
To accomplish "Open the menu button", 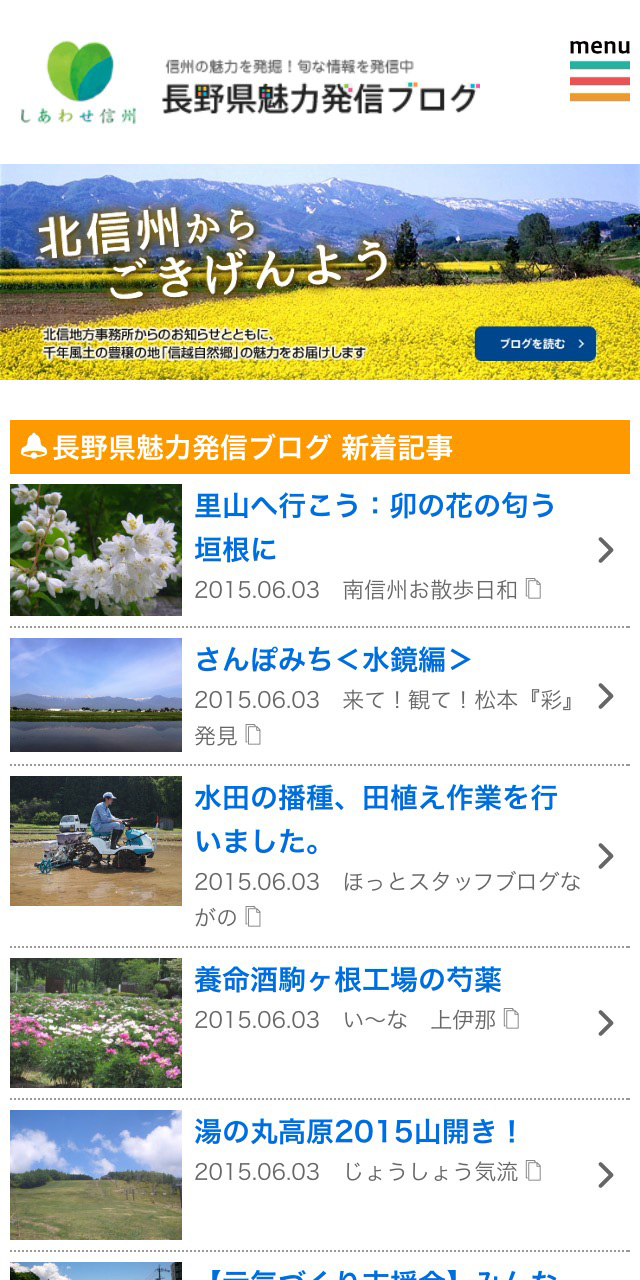I will click(x=599, y=70).
